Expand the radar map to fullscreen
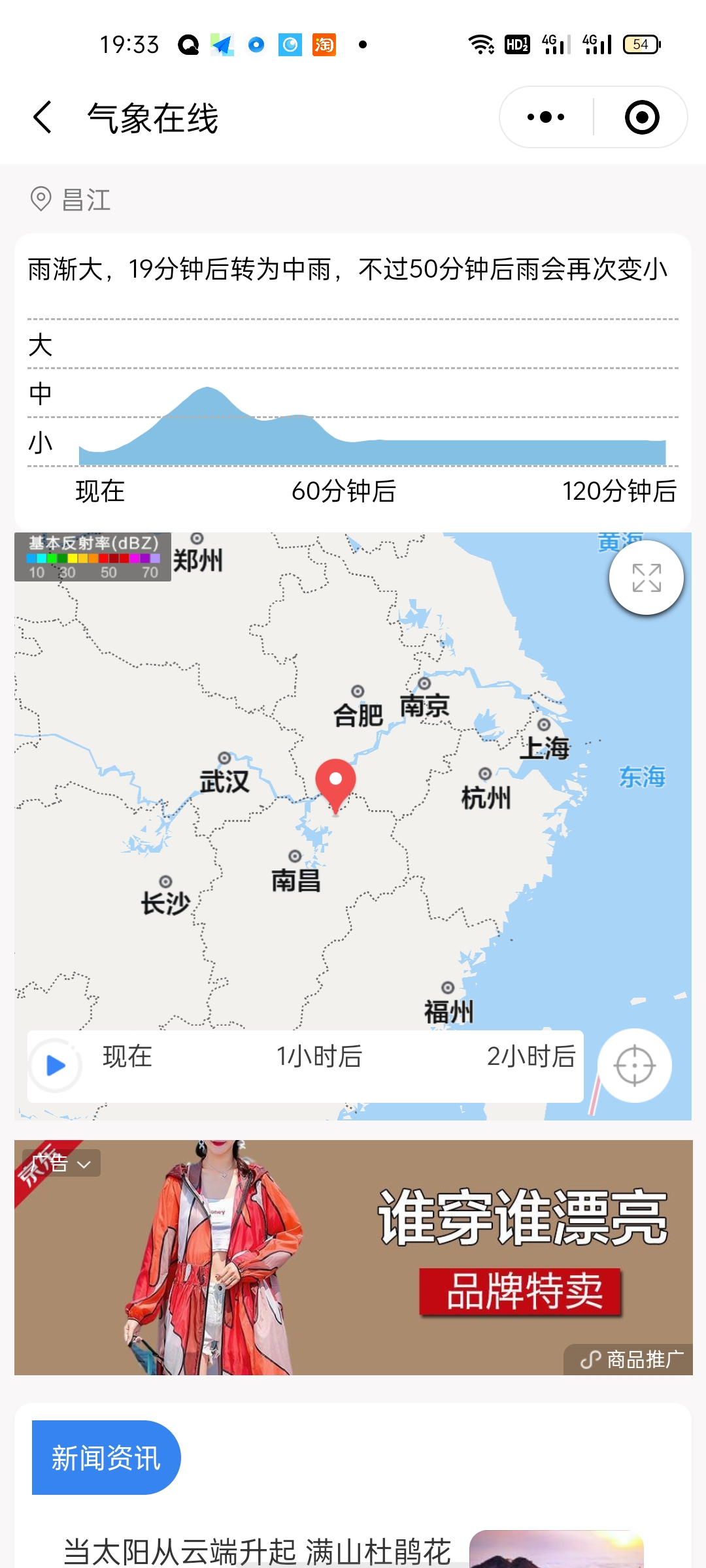 click(646, 578)
